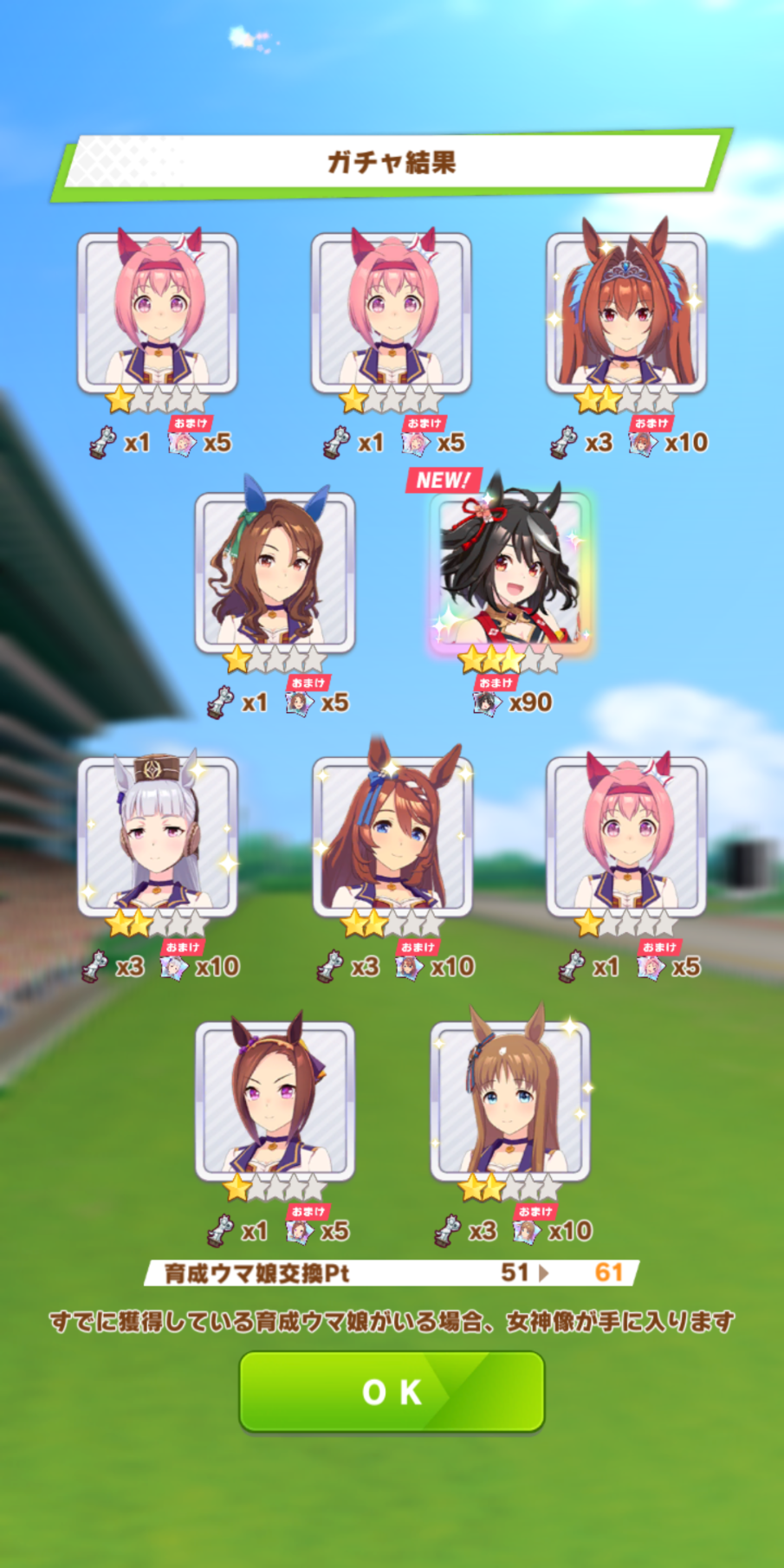The image size is (784, 1568).
Task: Confirm the gacha results with OK
Action: 392,1391
